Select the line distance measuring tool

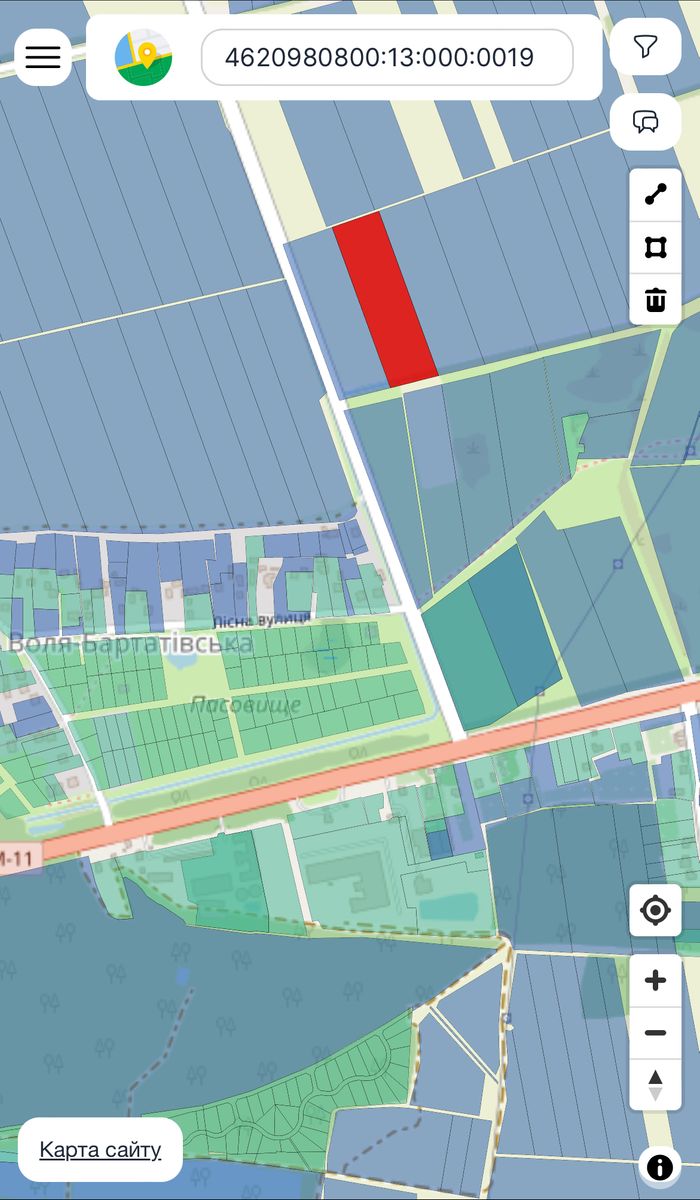pos(656,195)
